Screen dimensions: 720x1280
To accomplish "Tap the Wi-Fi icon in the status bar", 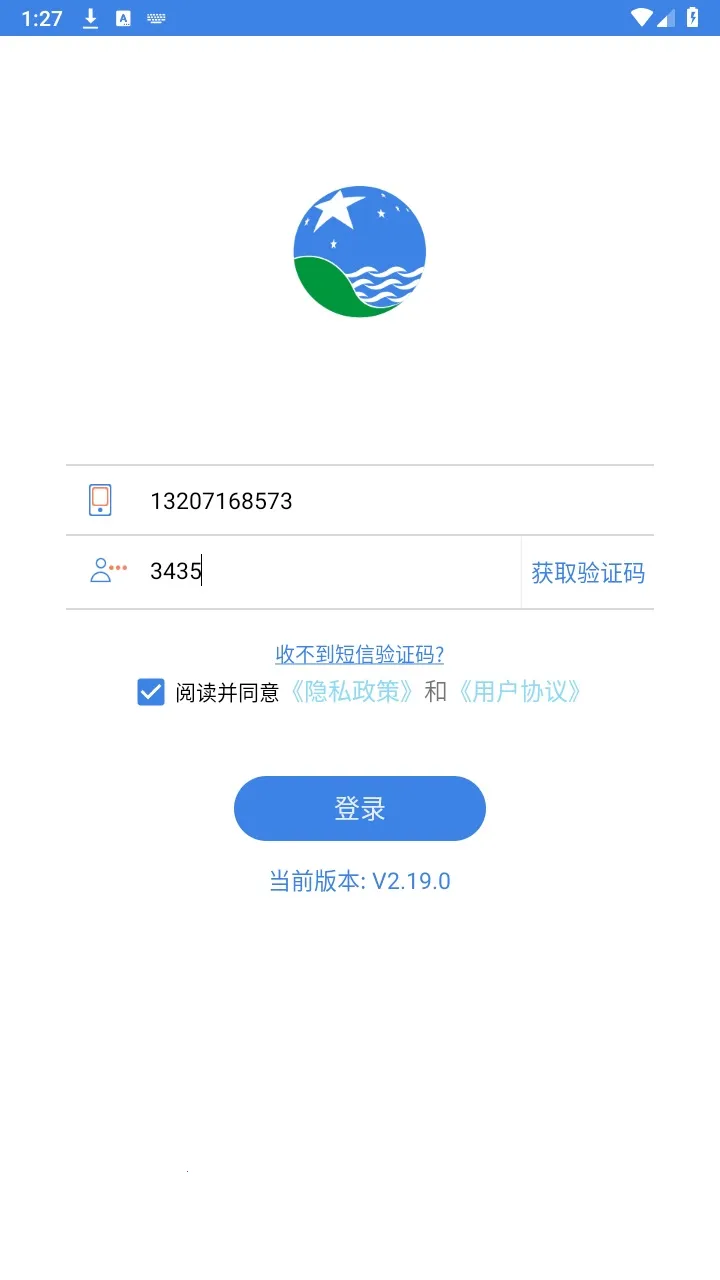I will point(644,17).
